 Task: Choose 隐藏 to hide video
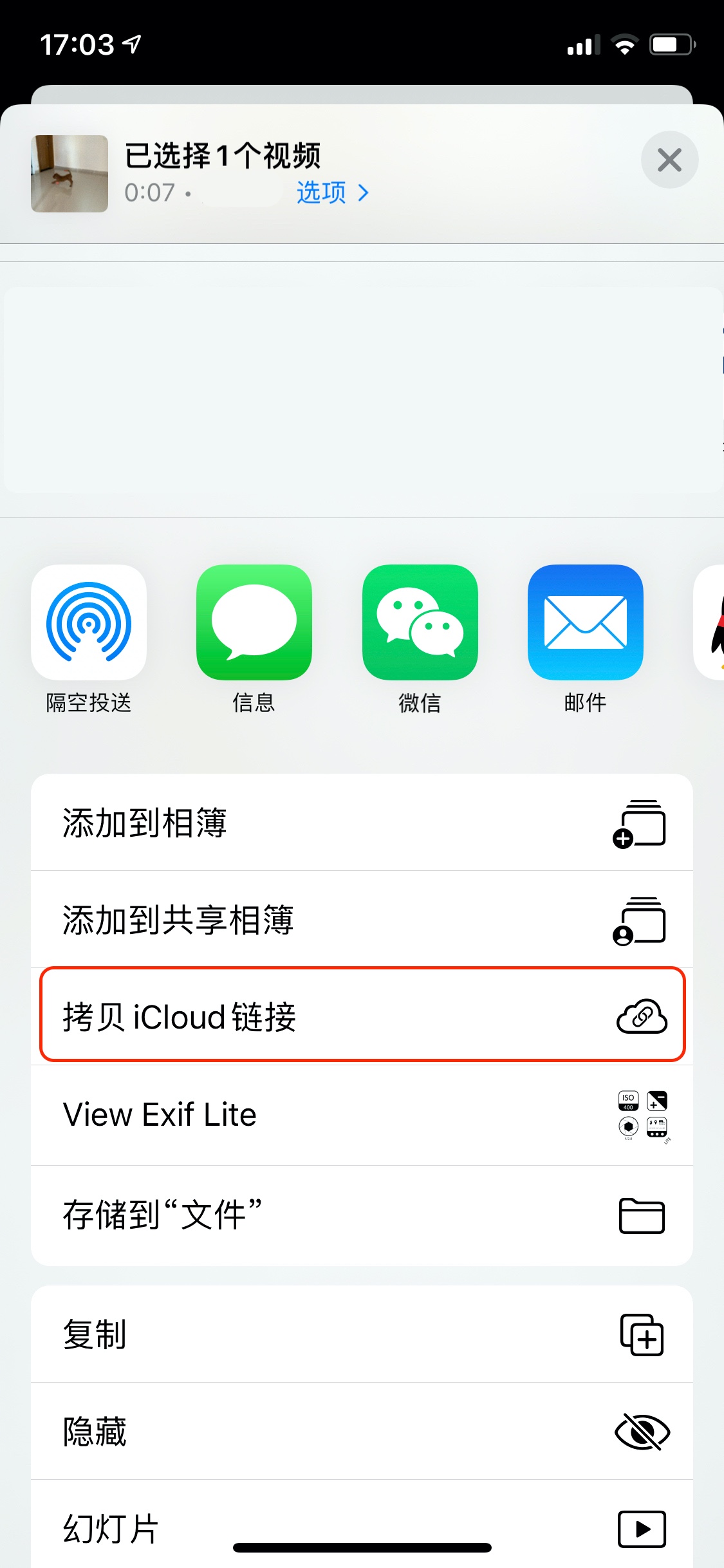pos(362,1432)
